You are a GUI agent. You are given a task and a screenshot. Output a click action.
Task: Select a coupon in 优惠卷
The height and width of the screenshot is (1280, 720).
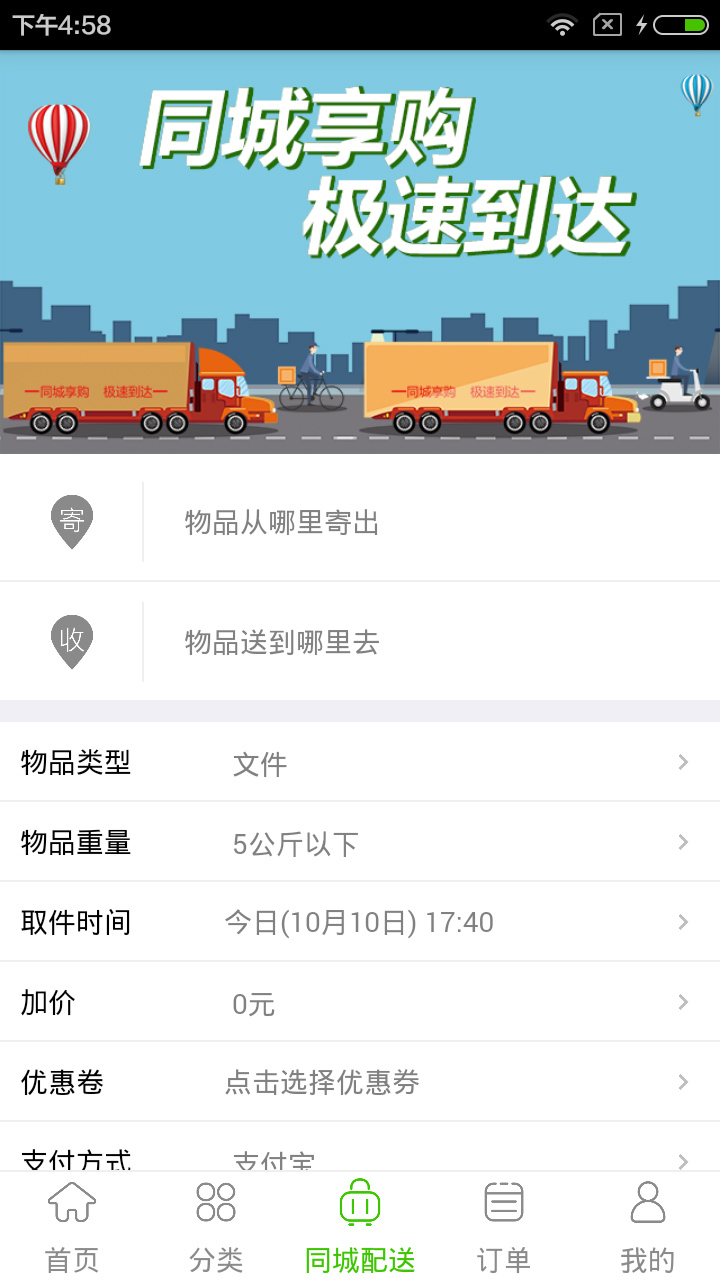(360, 1082)
